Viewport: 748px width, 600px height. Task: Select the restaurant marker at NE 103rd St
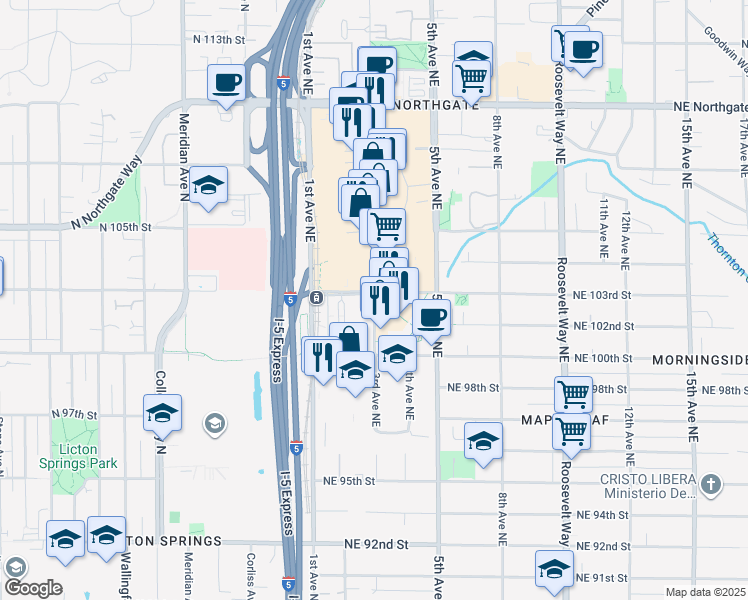coord(379,297)
